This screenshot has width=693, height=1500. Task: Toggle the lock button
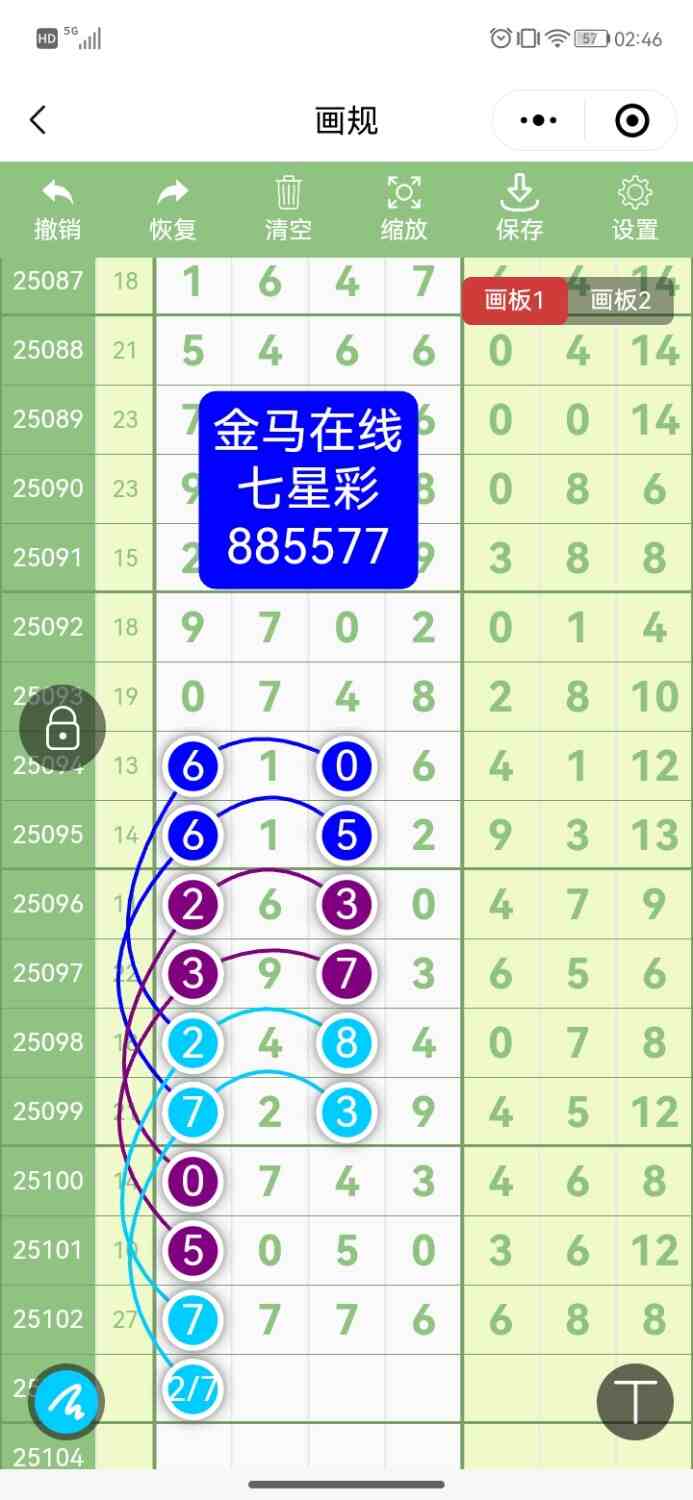pyautogui.click(x=62, y=728)
